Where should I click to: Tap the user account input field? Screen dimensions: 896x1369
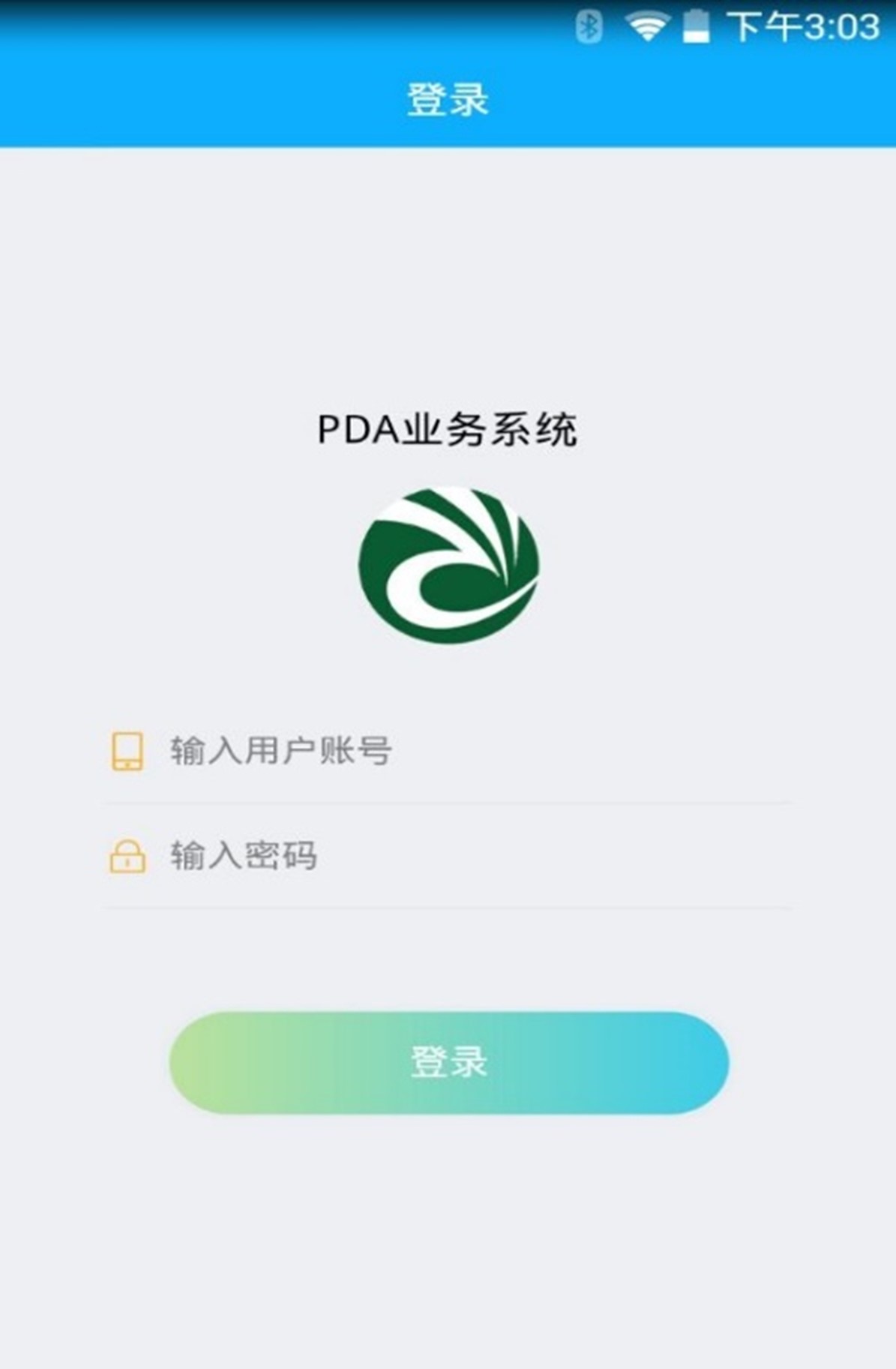tap(450, 751)
